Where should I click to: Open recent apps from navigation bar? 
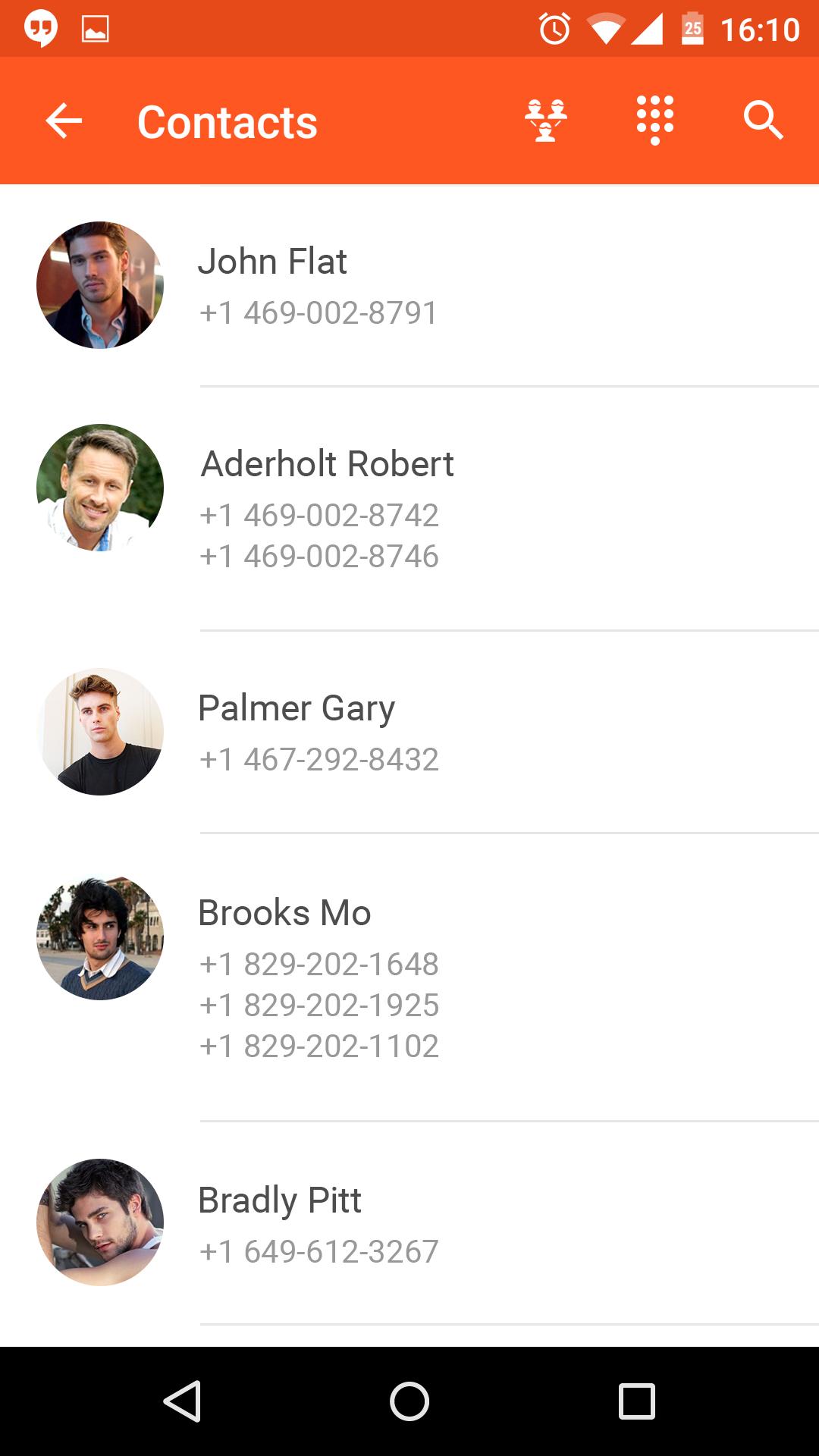point(636,1401)
